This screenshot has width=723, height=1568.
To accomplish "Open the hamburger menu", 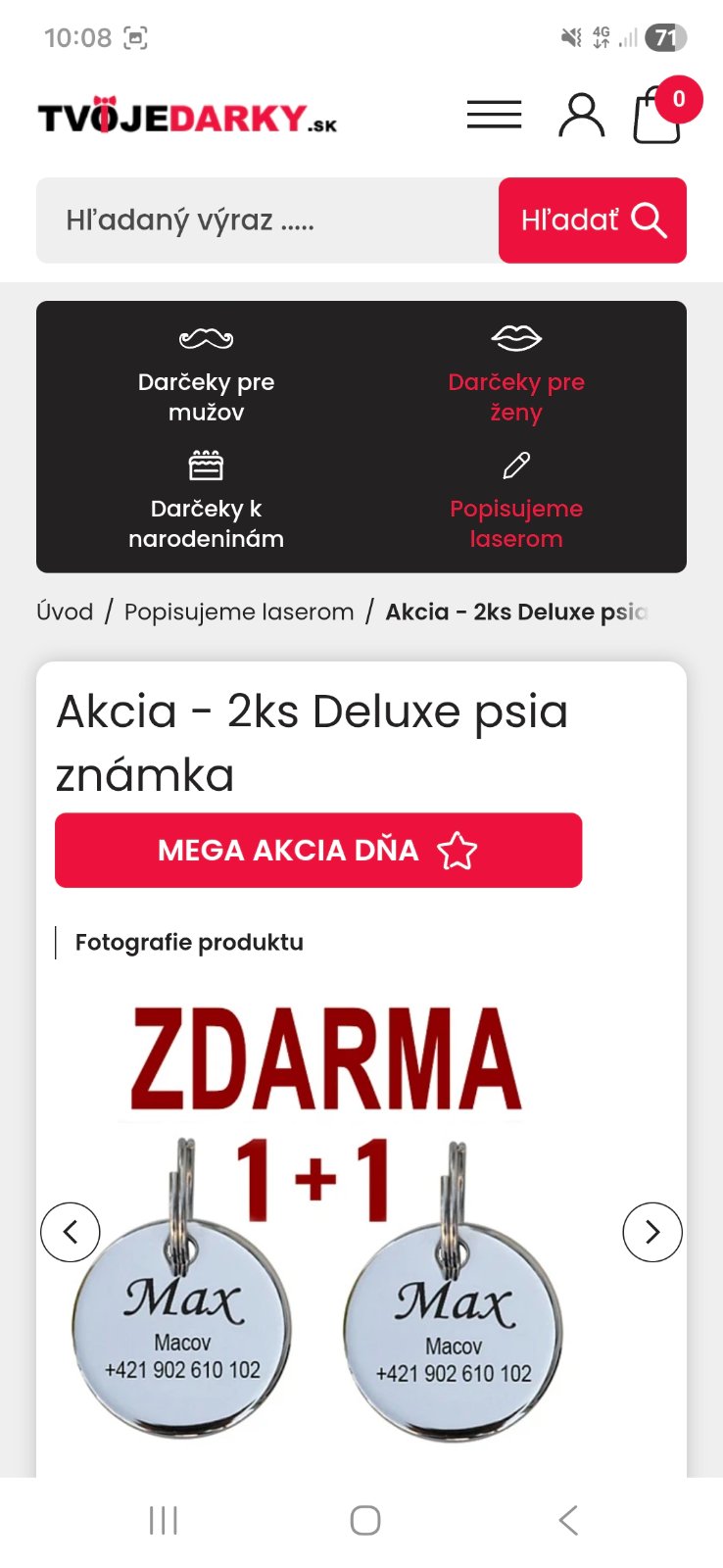I will point(494,116).
